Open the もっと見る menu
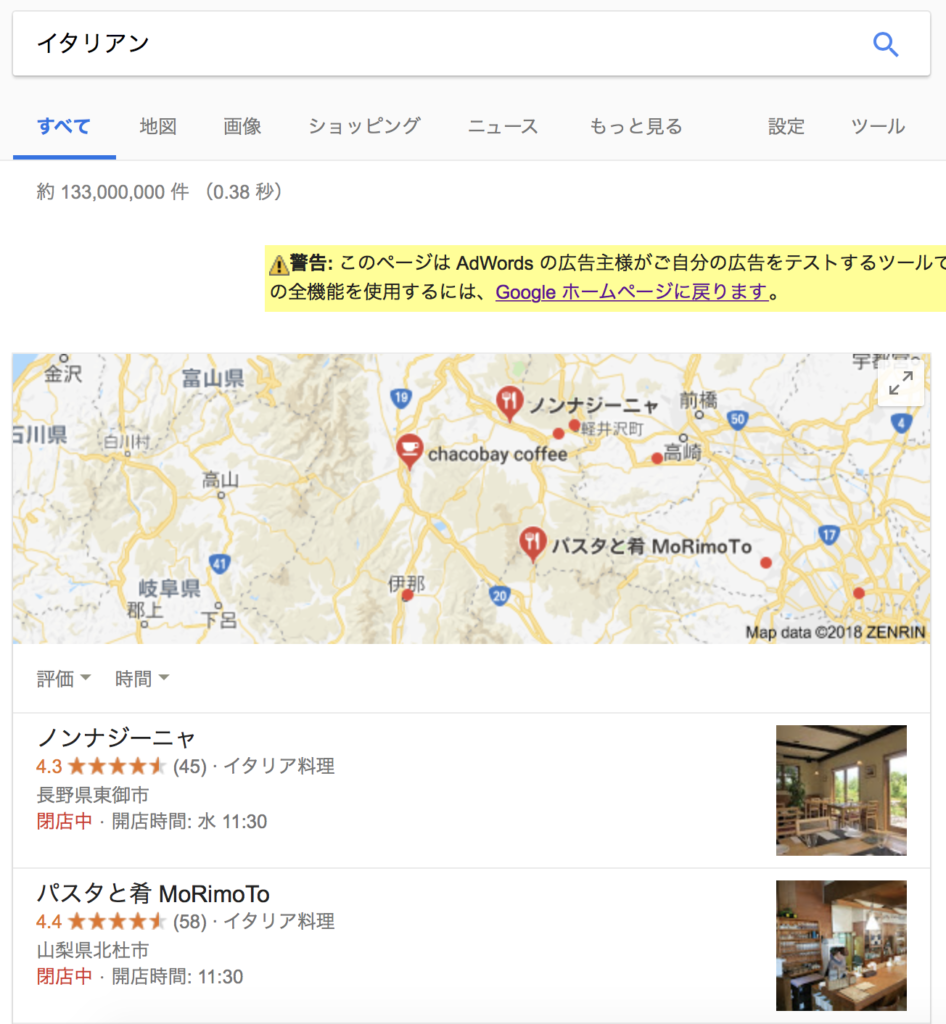The width and height of the screenshot is (946, 1024). click(636, 126)
